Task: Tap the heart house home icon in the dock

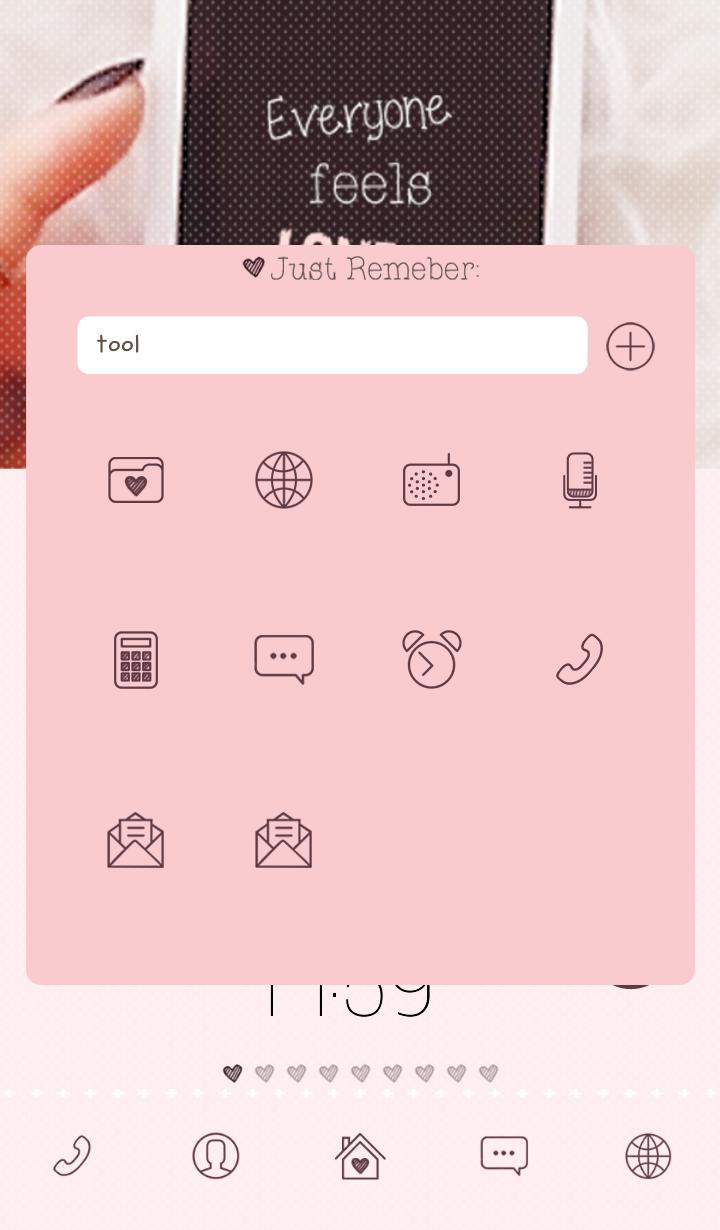Action: (360, 1156)
